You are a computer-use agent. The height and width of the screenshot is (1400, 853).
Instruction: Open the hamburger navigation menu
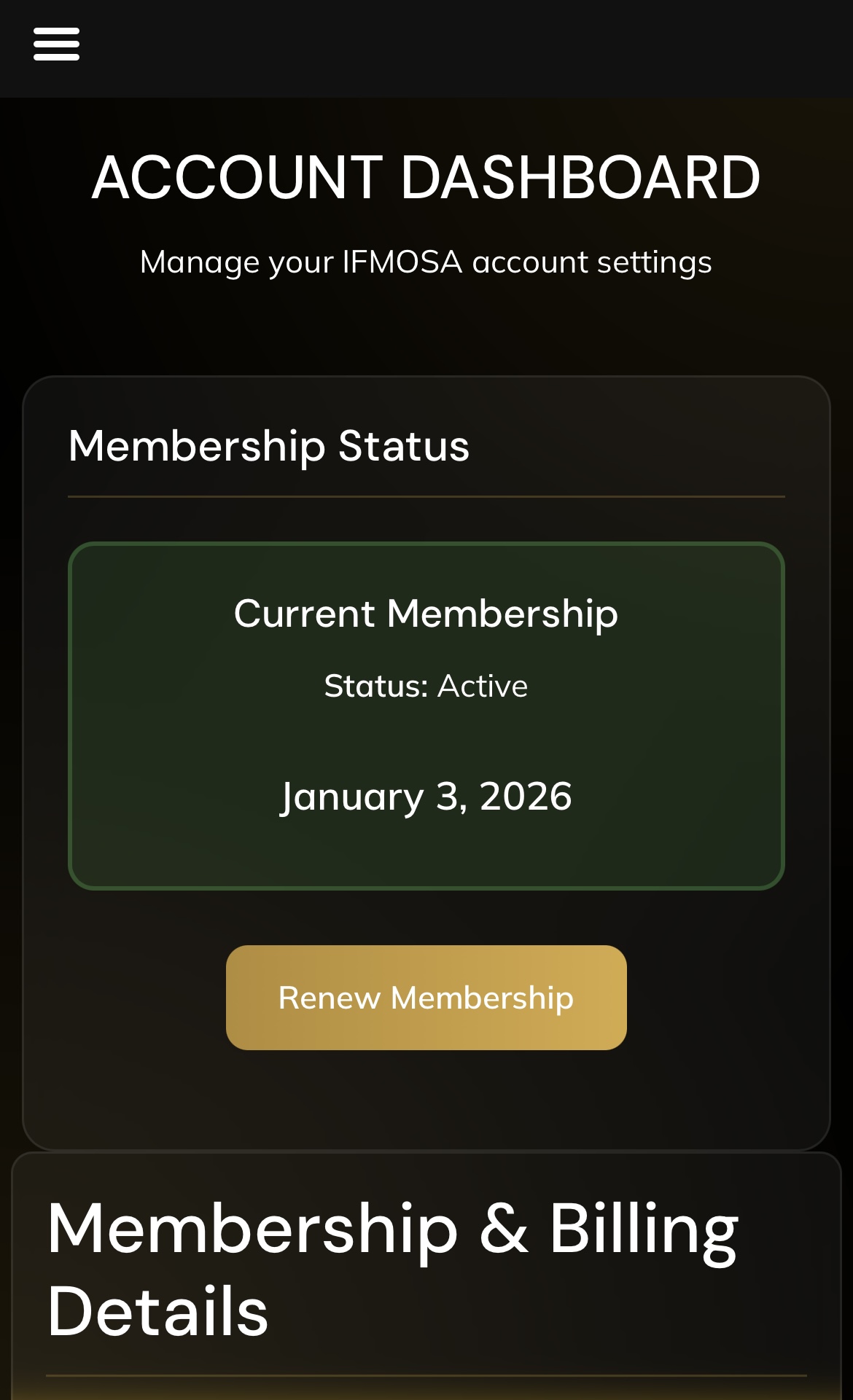tap(55, 43)
